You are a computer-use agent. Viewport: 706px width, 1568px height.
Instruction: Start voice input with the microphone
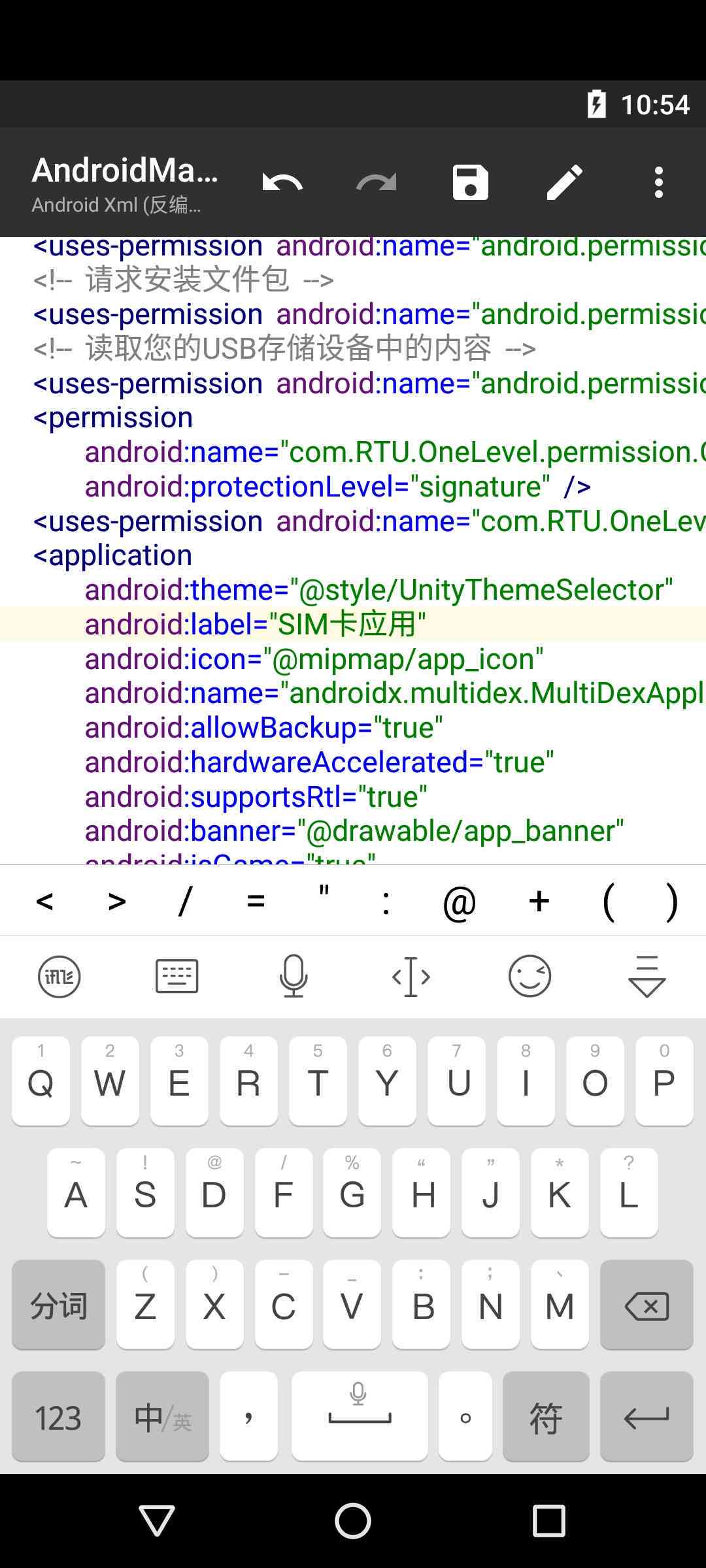click(x=294, y=977)
